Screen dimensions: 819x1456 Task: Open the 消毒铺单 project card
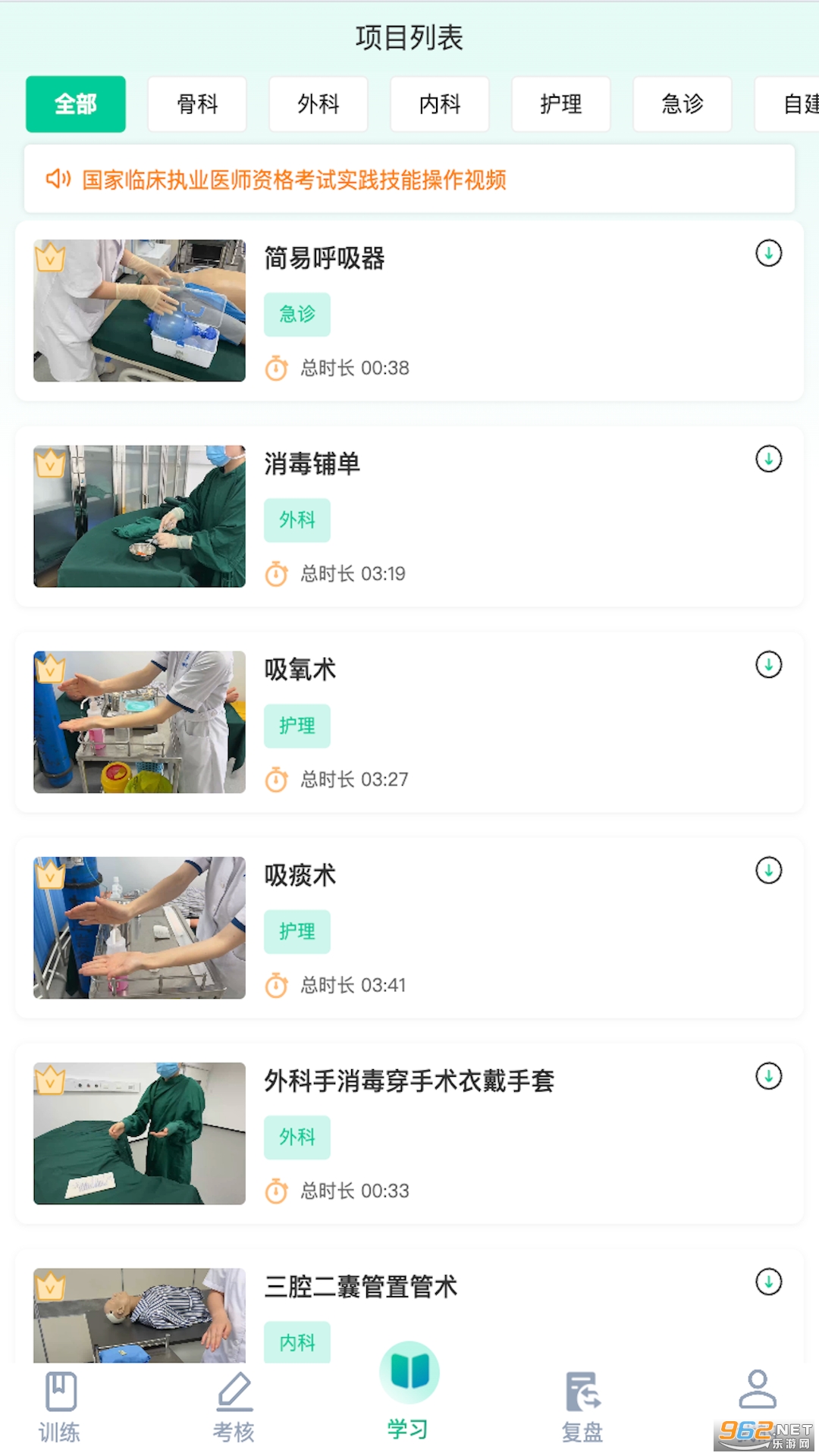point(409,516)
